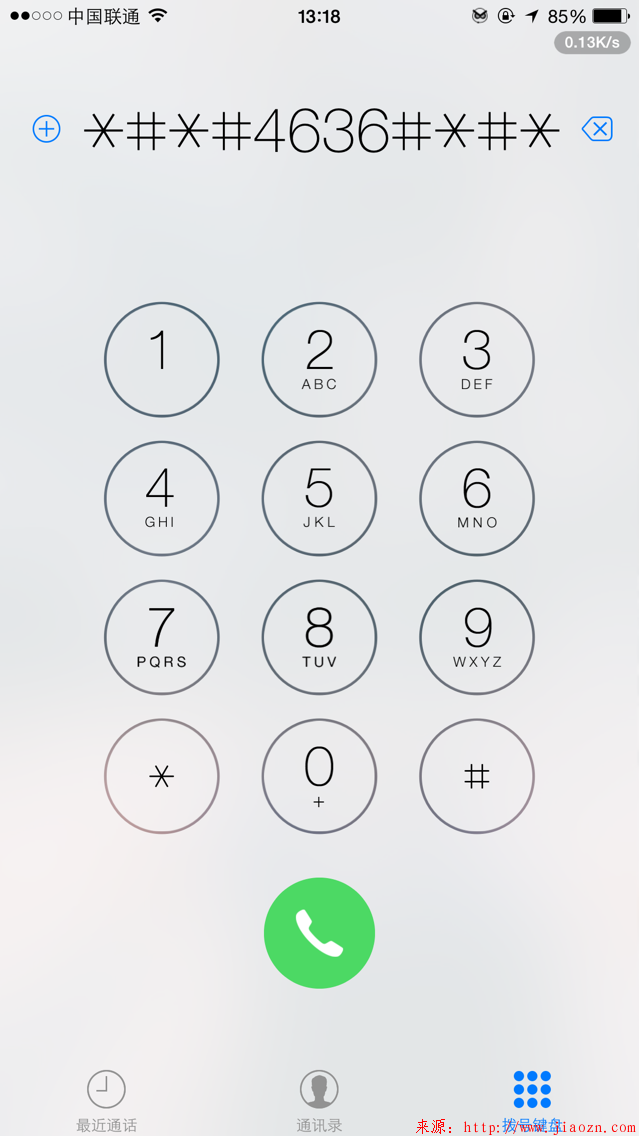Tap the add contact plus icon

(x=47, y=129)
